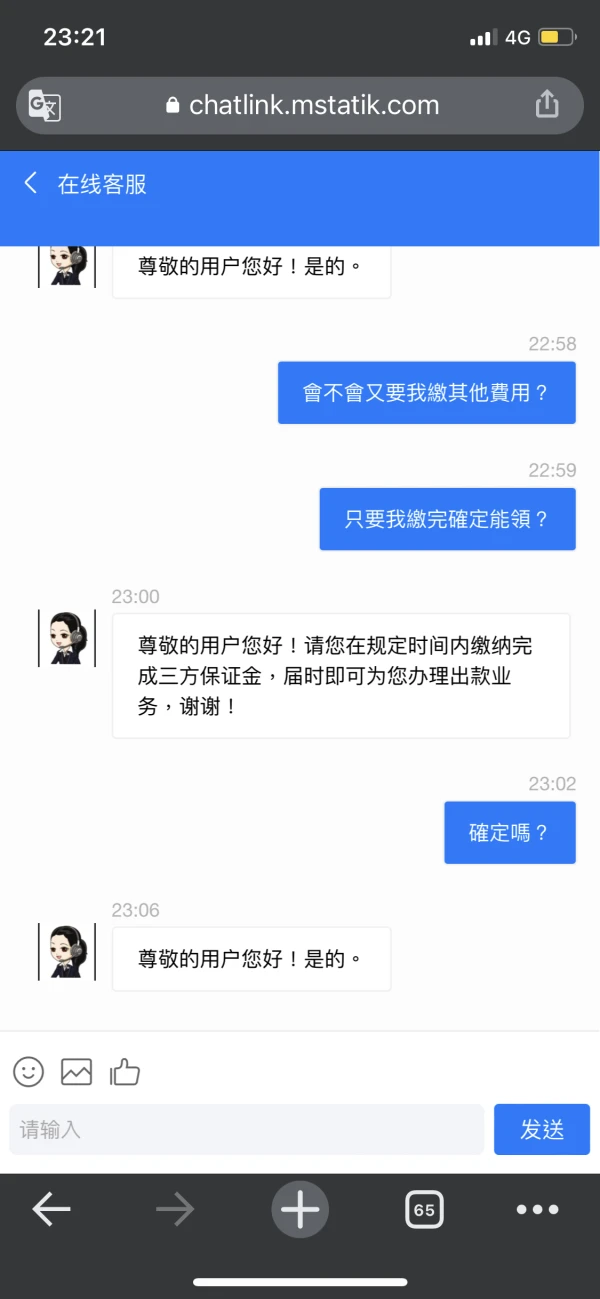Tap the 发送 send button
600x1299 pixels.
click(x=542, y=1130)
